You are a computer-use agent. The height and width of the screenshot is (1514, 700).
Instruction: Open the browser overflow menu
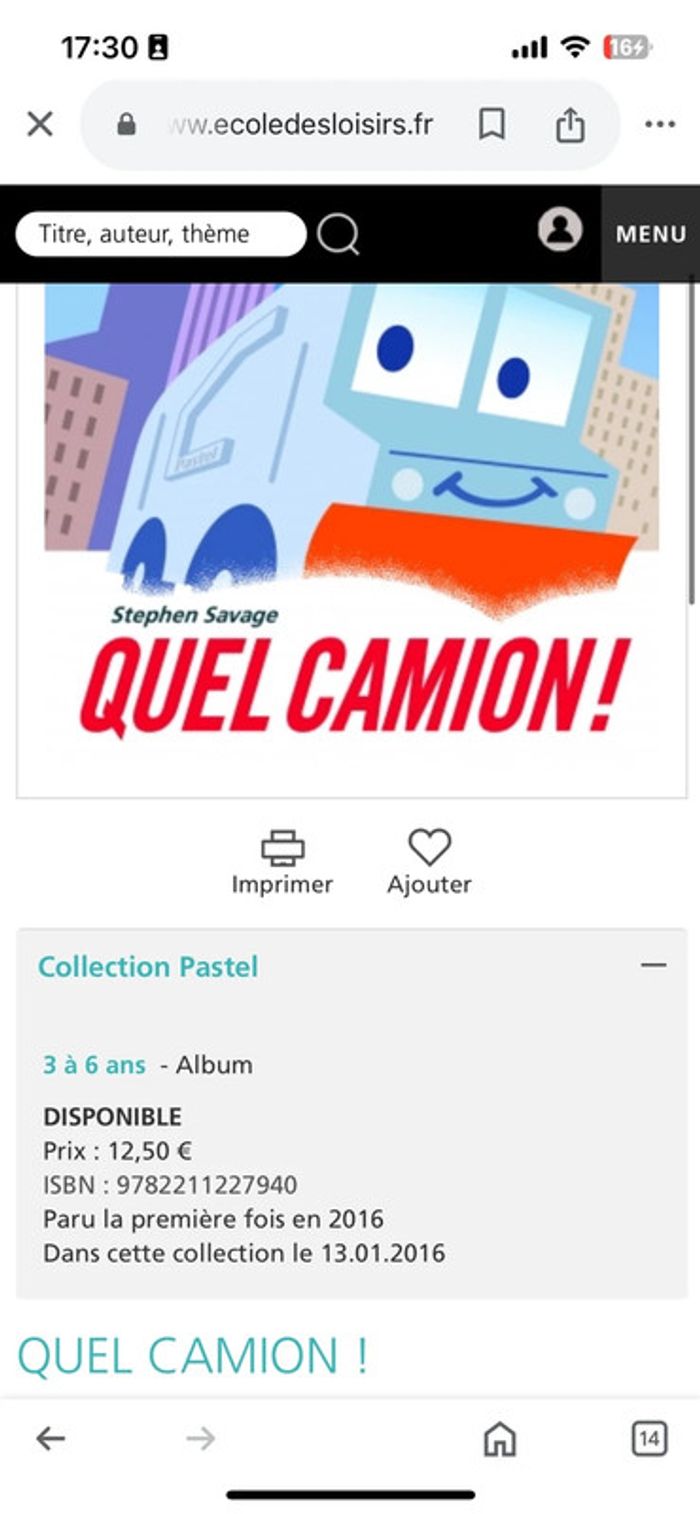(660, 124)
